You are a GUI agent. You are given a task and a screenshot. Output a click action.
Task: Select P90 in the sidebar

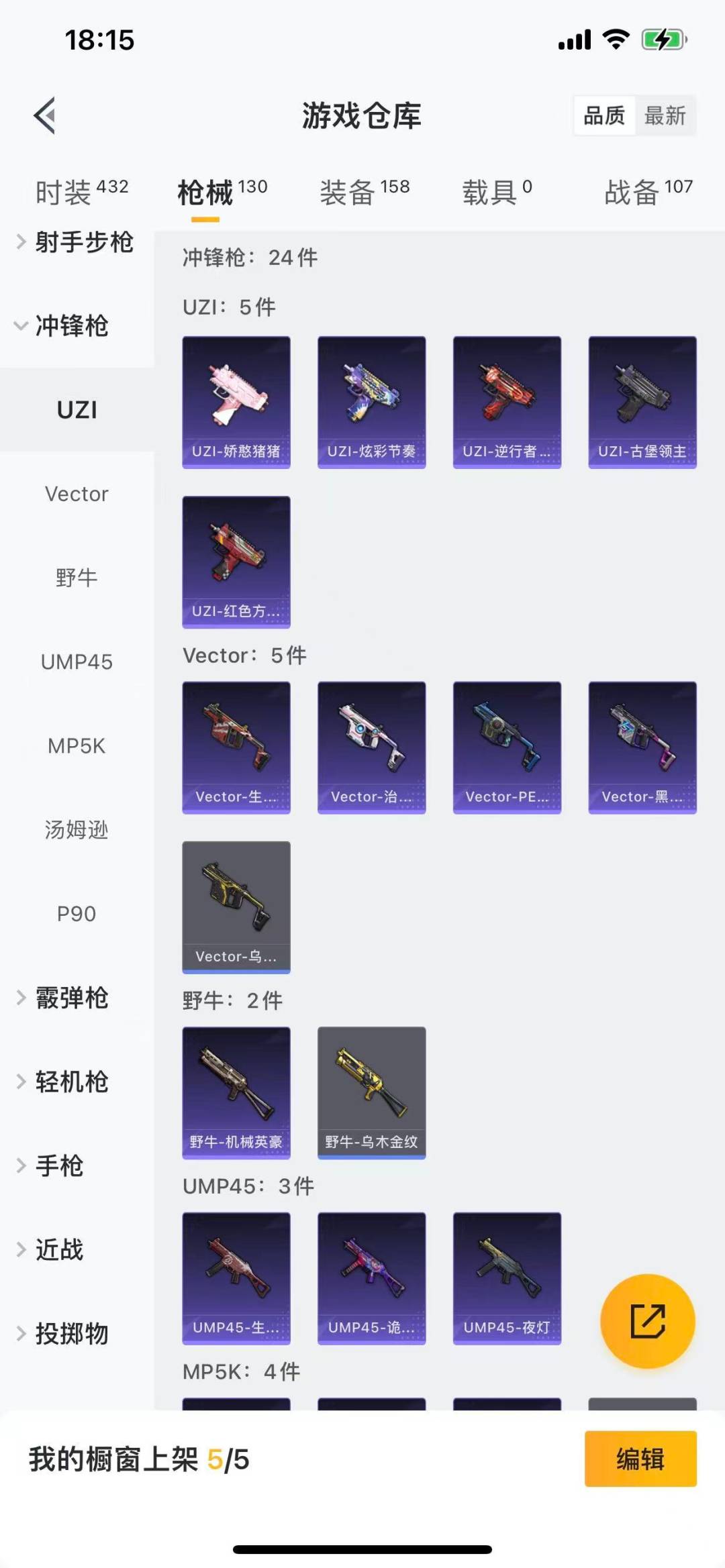77,914
